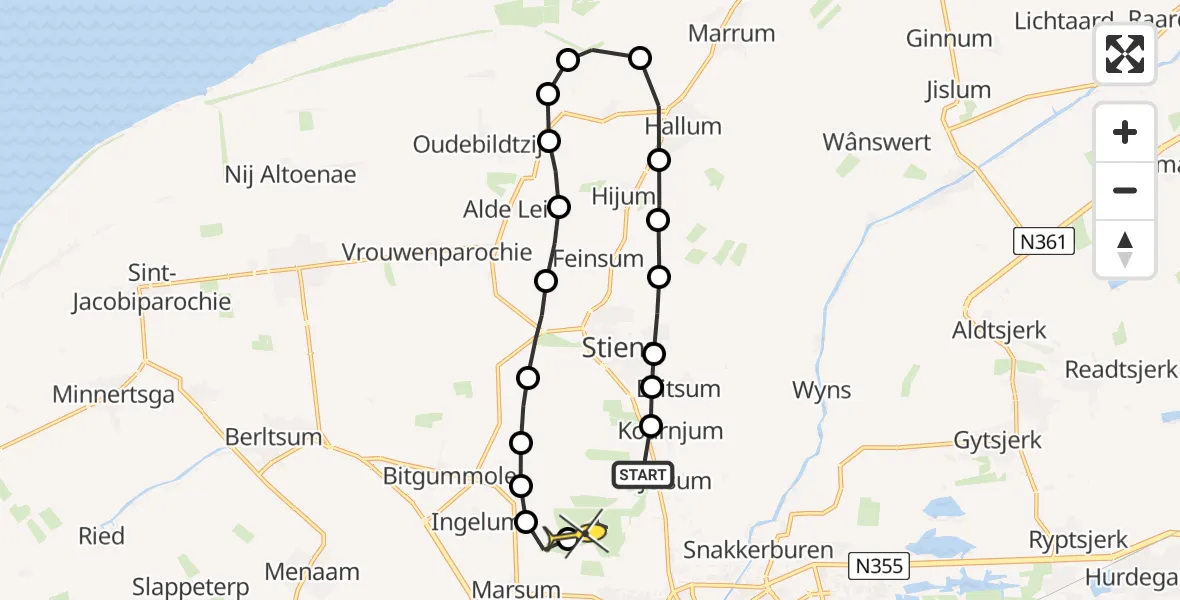Zoom out of the map

pos(1125,190)
